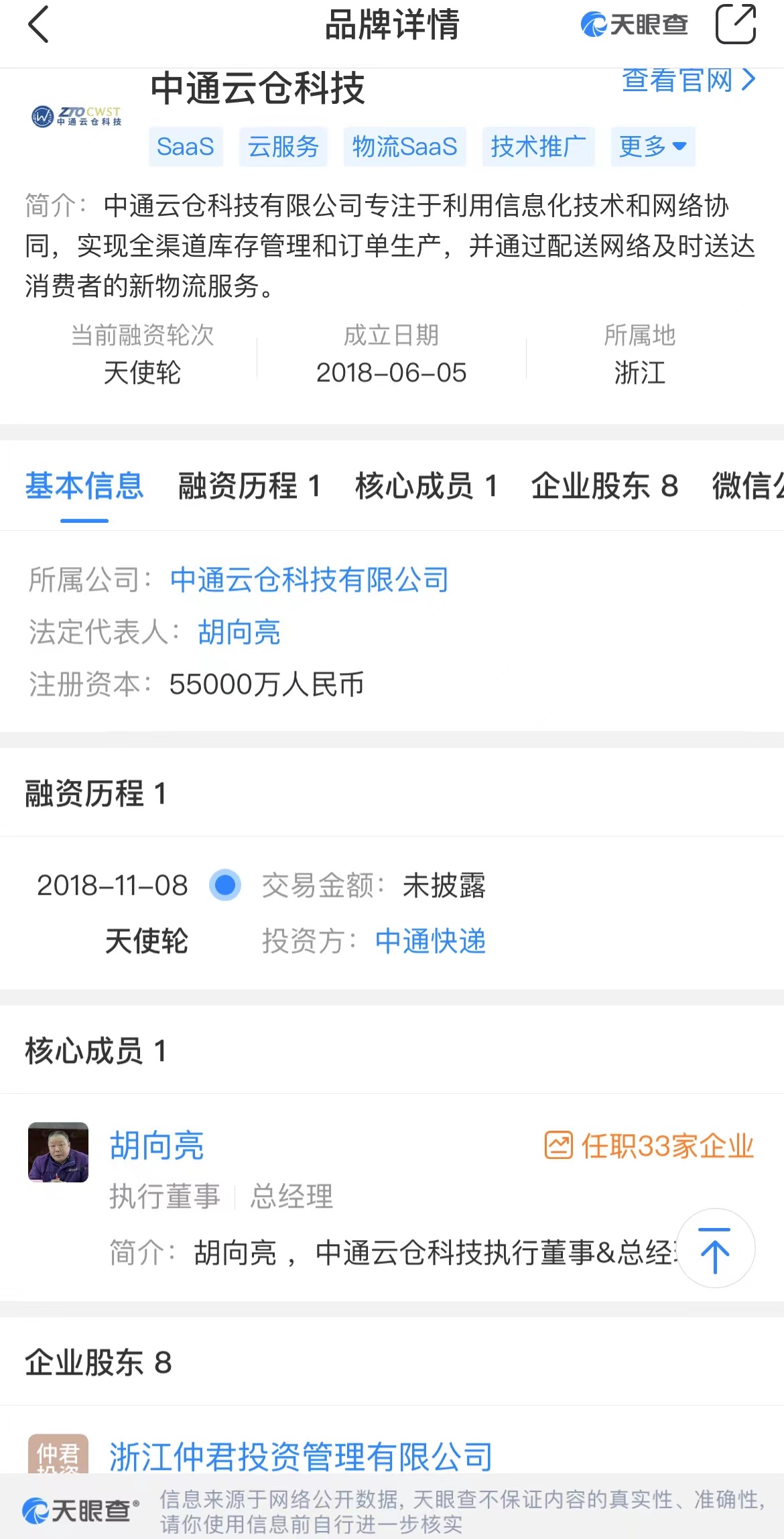Share this brand page
This screenshot has width=784, height=1539.
point(735,25)
